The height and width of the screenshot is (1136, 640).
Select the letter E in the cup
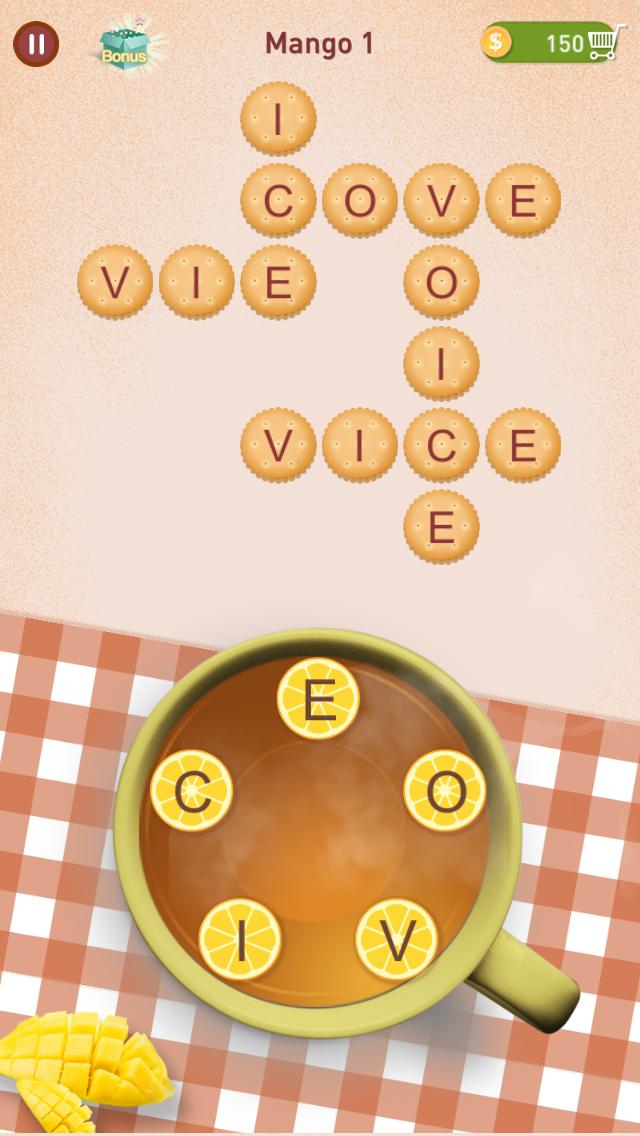click(x=318, y=699)
